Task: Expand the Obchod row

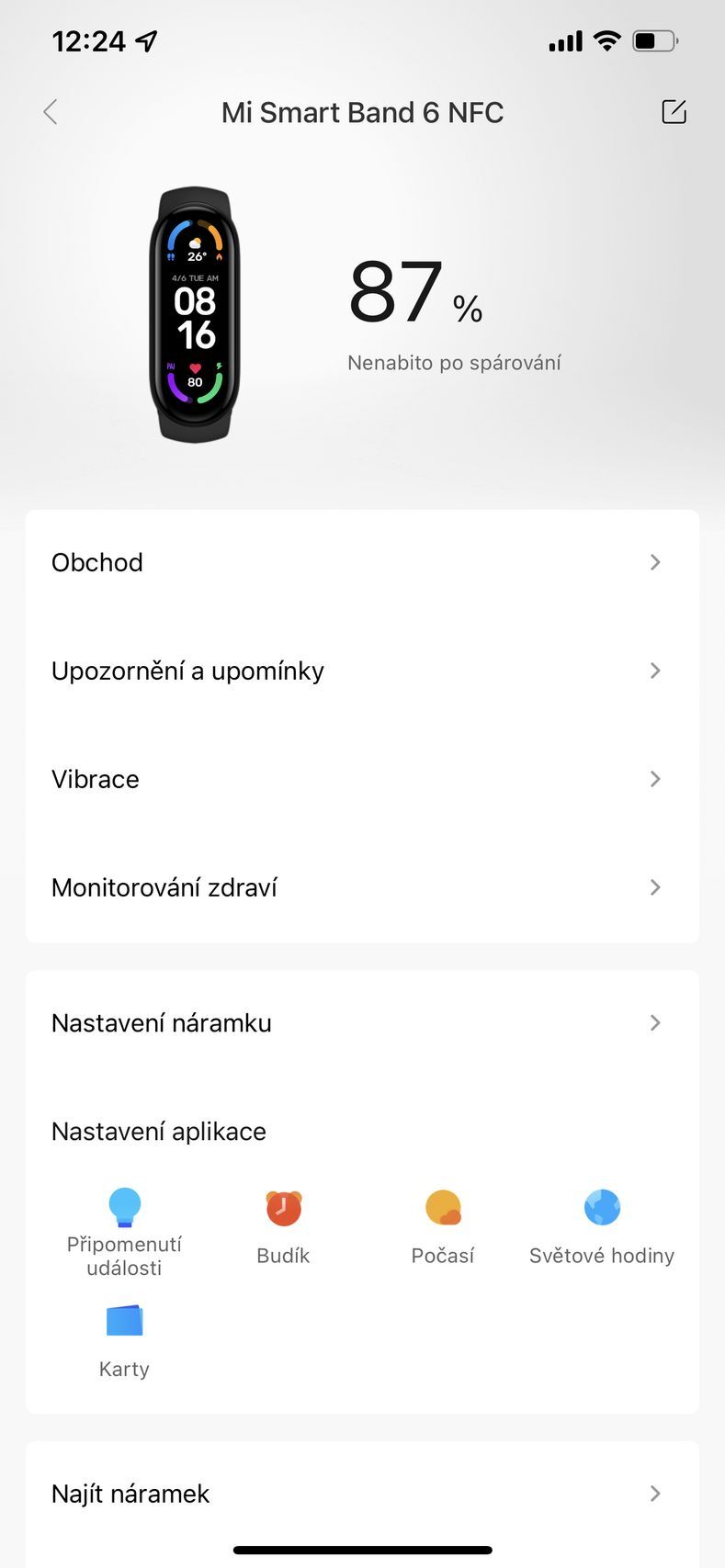Action: pyautogui.click(x=362, y=562)
